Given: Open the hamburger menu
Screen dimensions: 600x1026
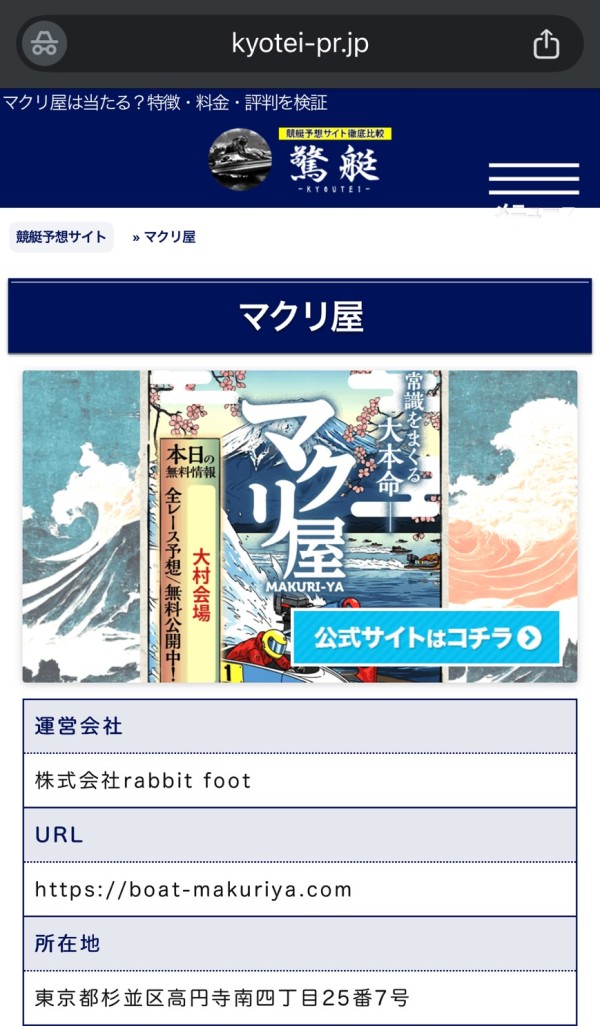Looking at the screenshot, I should click(533, 179).
